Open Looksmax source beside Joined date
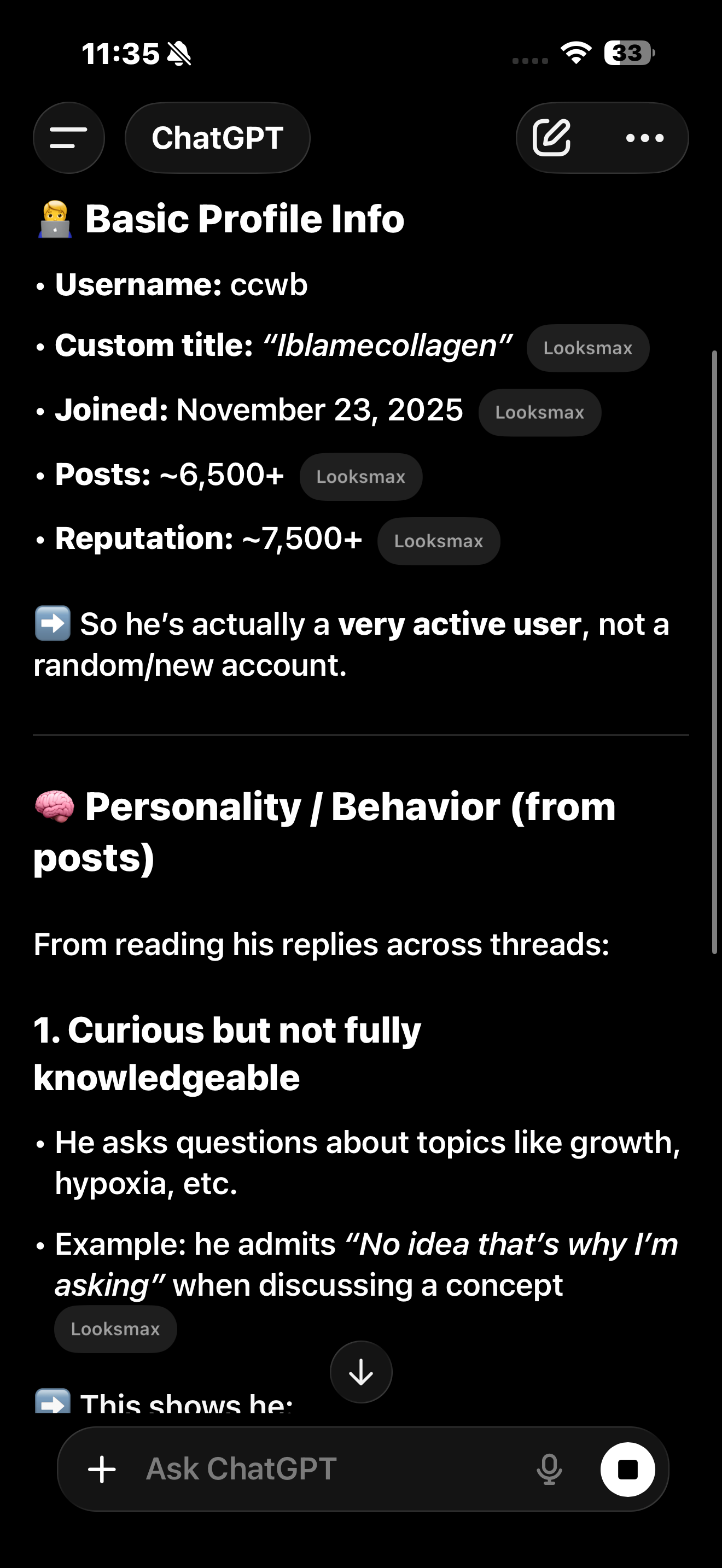The height and width of the screenshot is (1568, 722). click(x=539, y=413)
